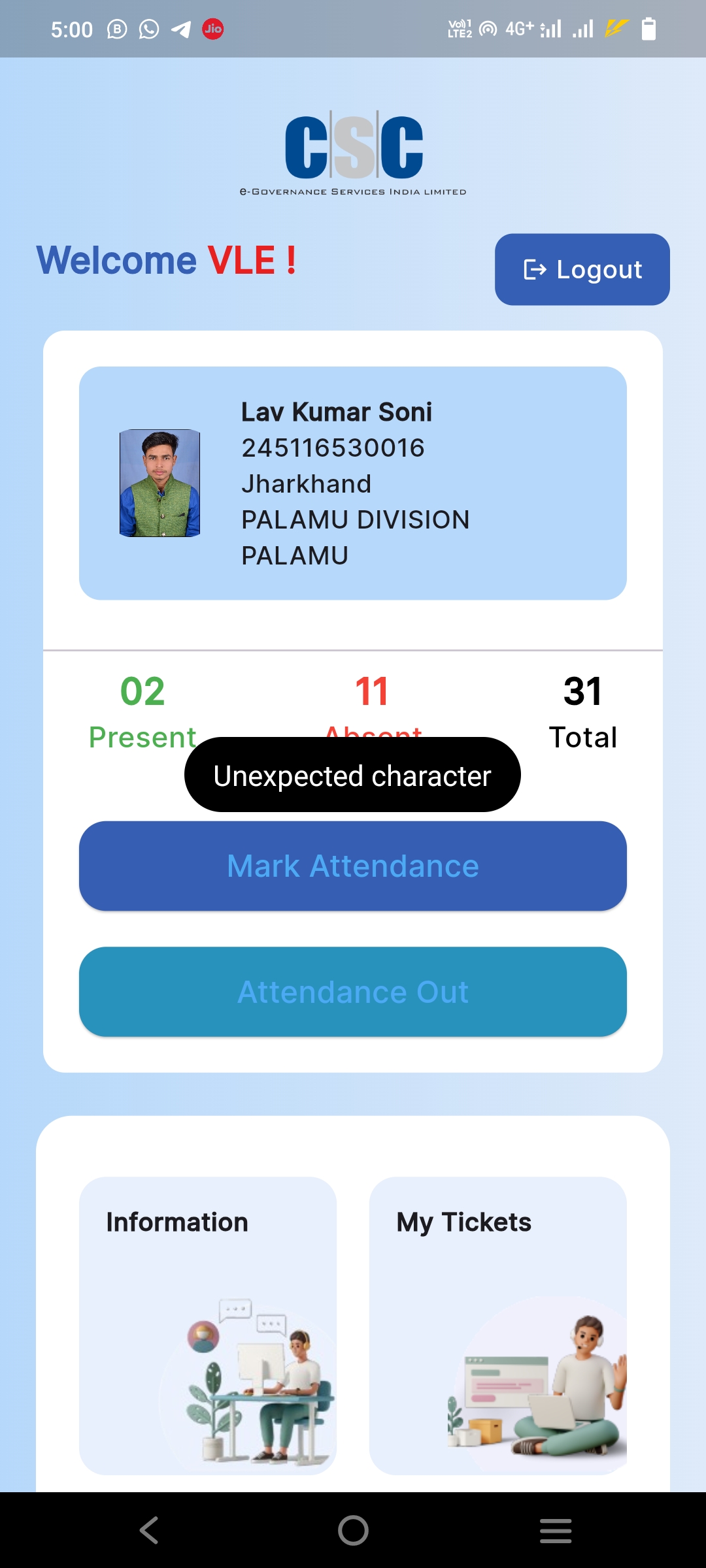This screenshot has height=1568, width=706.
Task: Go back using system navigation
Action: (x=149, y=1530)
